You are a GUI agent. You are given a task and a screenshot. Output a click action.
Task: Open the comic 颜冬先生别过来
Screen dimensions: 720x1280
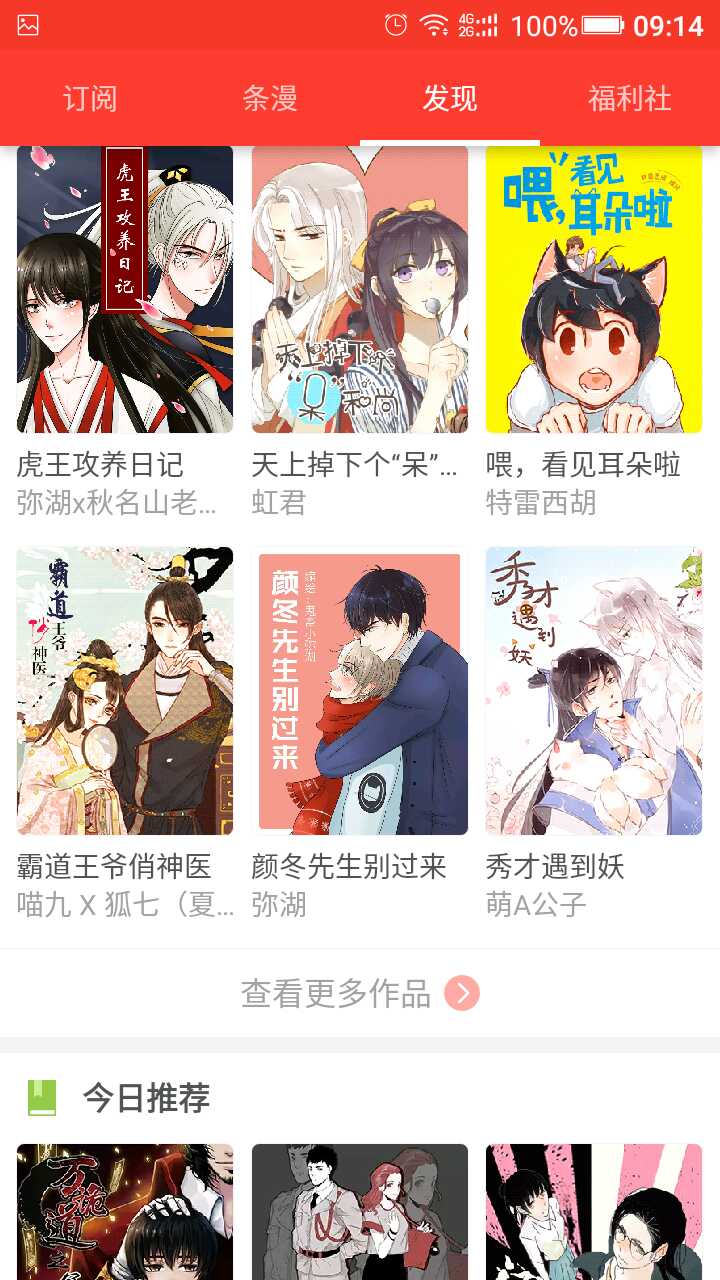click(360, 690)
